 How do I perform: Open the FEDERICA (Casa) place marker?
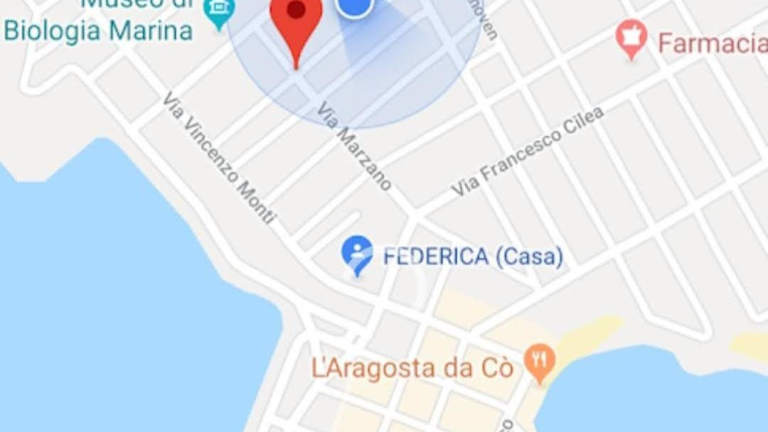(x=356, y=255)
